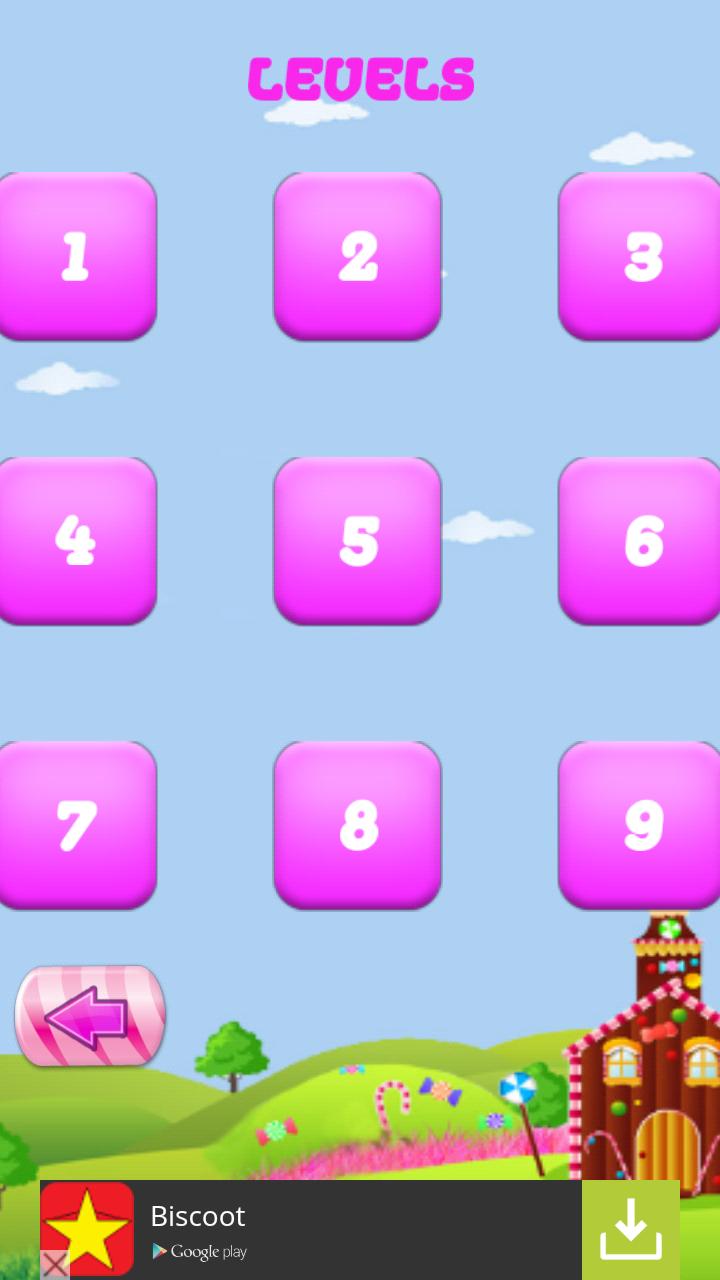720x1280 pixels.
Task: Pick level 6
Action: pos(640,541)
